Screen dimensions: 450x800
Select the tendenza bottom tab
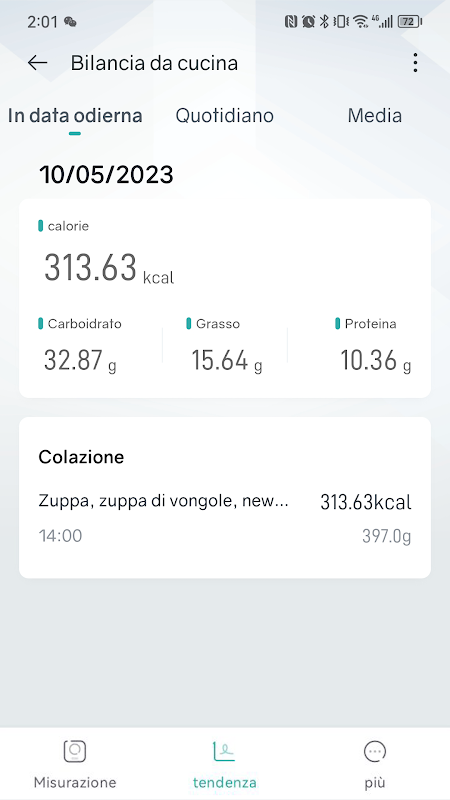point(224,763)
